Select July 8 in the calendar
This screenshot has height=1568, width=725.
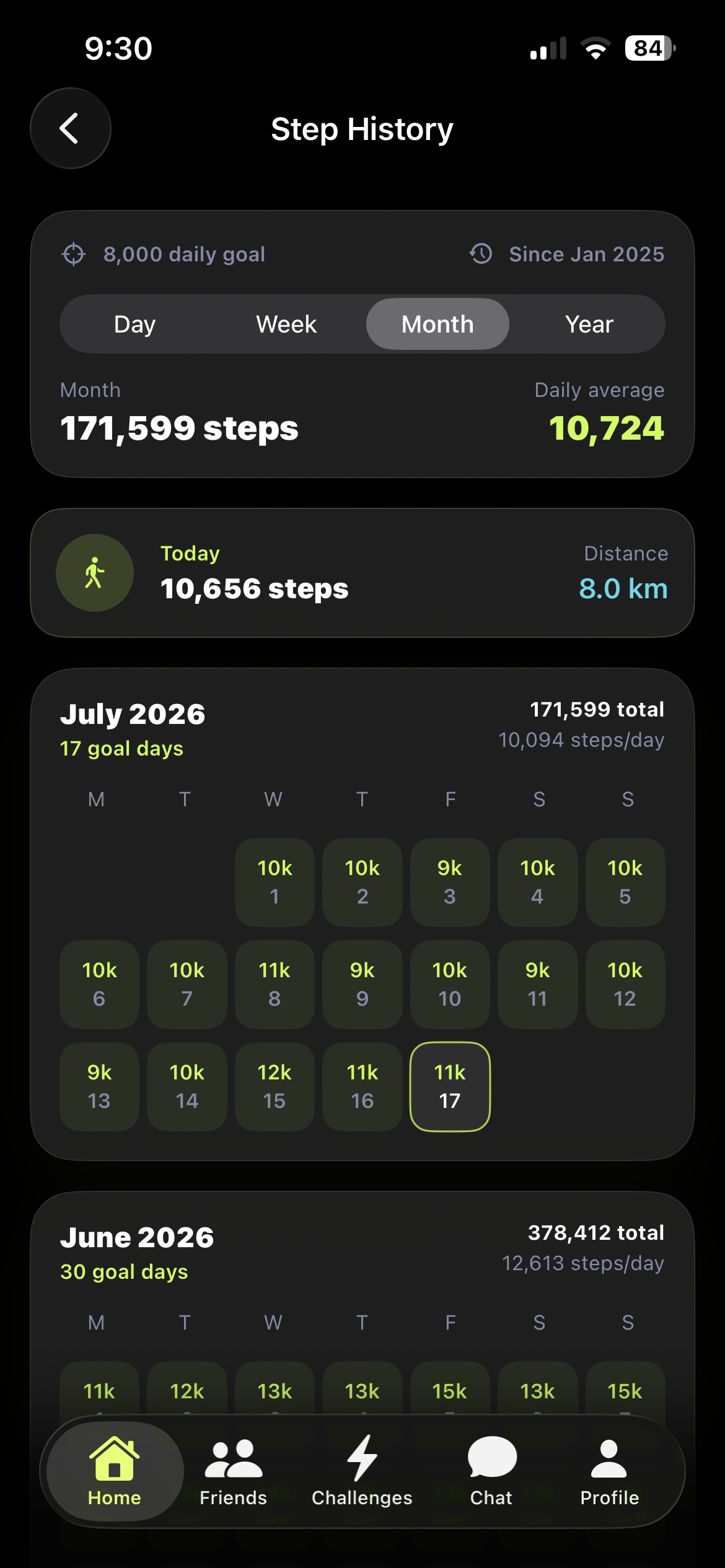(x=275, y=985)
